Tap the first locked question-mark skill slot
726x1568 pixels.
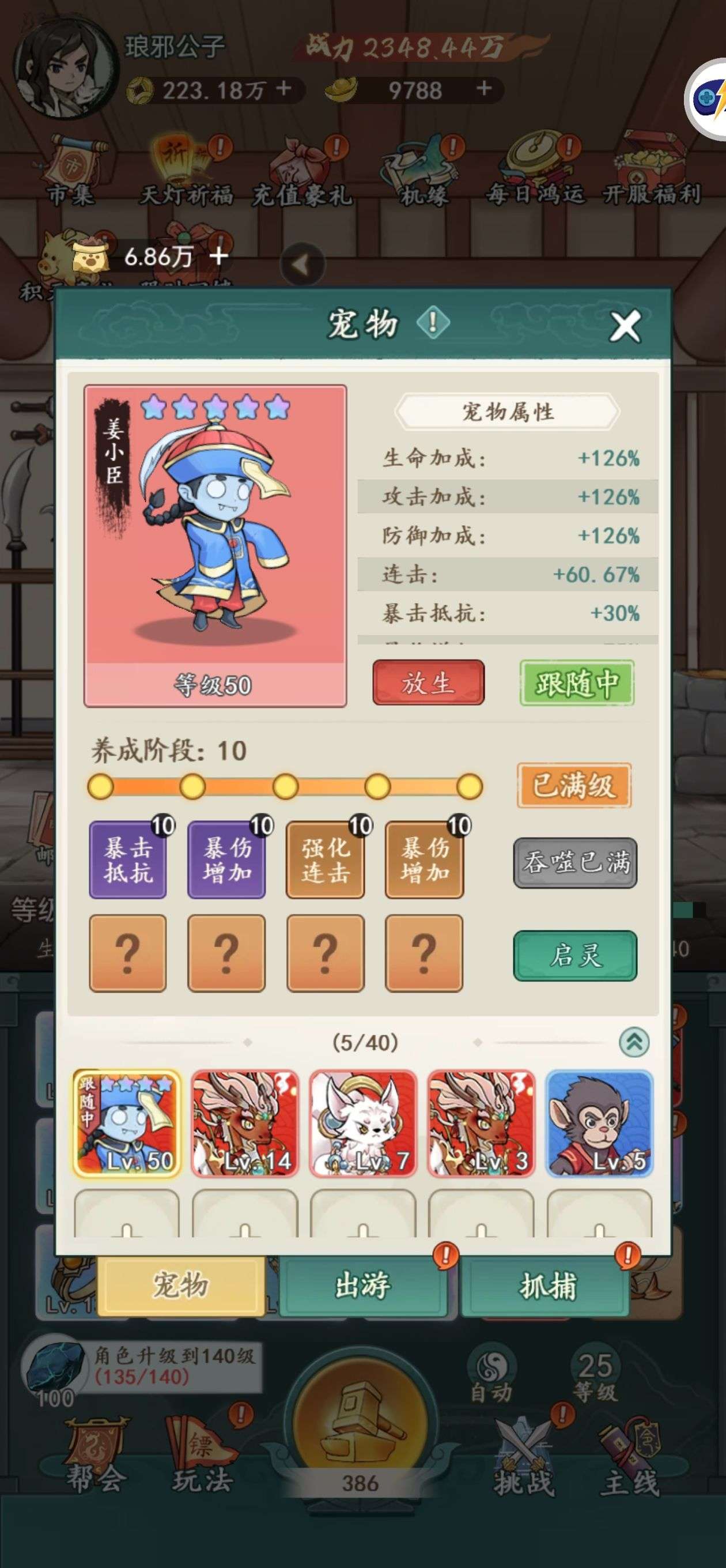click(128, 953)
